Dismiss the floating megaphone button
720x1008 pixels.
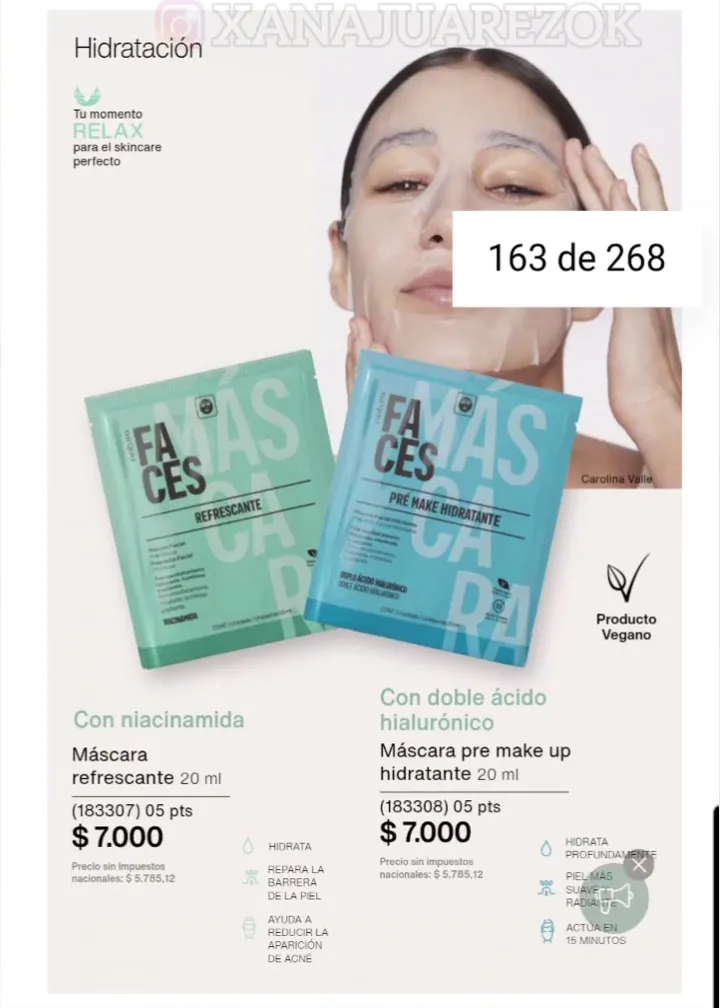click(x=637, y=864)
